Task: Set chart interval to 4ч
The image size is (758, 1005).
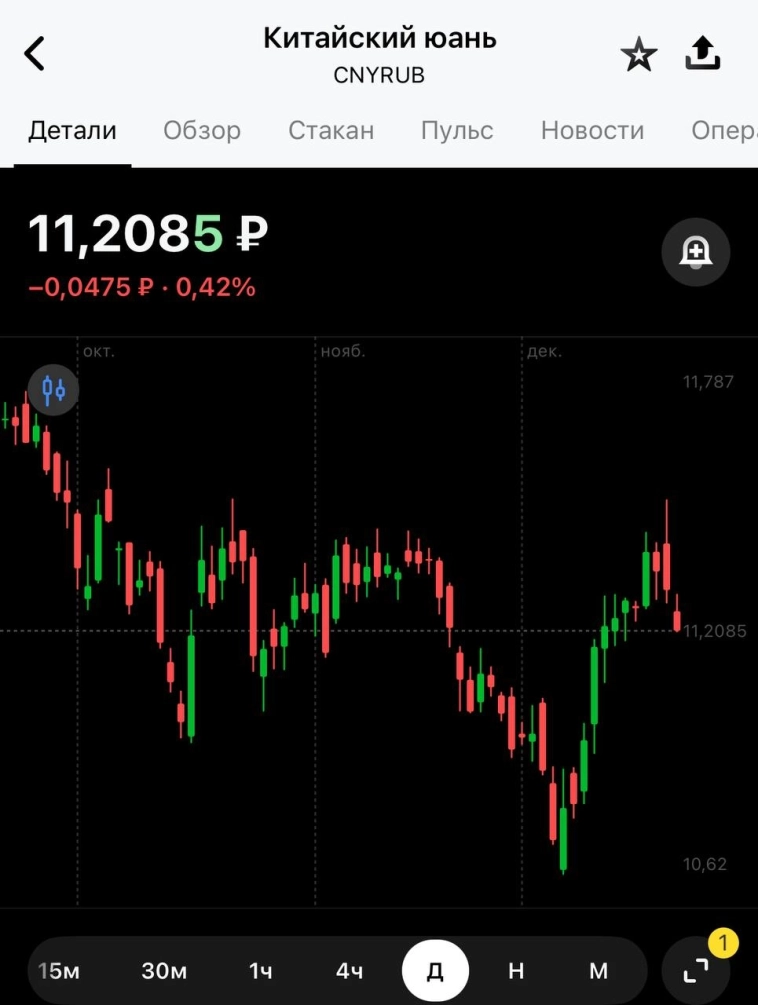Action: coord(349,970)
